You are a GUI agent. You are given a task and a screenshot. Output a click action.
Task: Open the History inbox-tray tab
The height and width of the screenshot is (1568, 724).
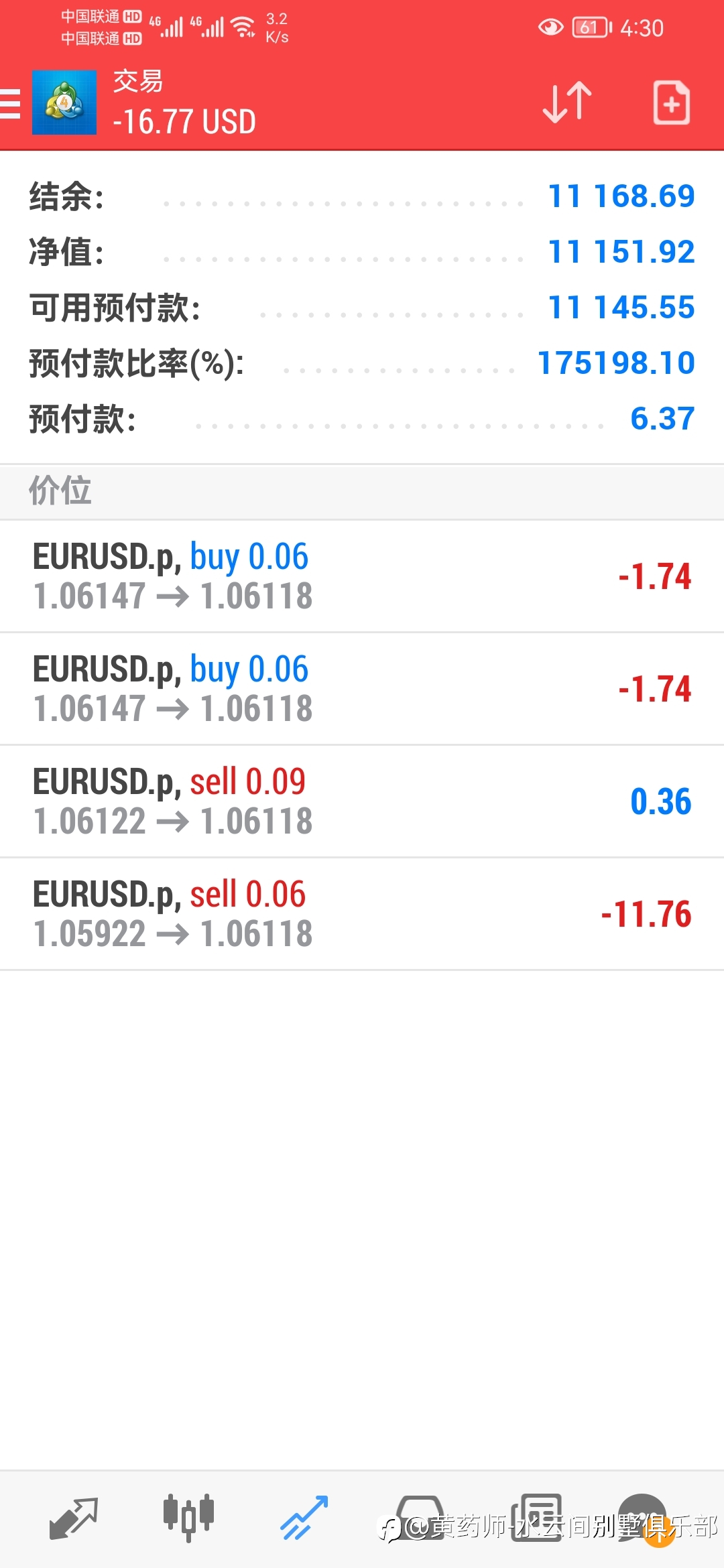420,1518
